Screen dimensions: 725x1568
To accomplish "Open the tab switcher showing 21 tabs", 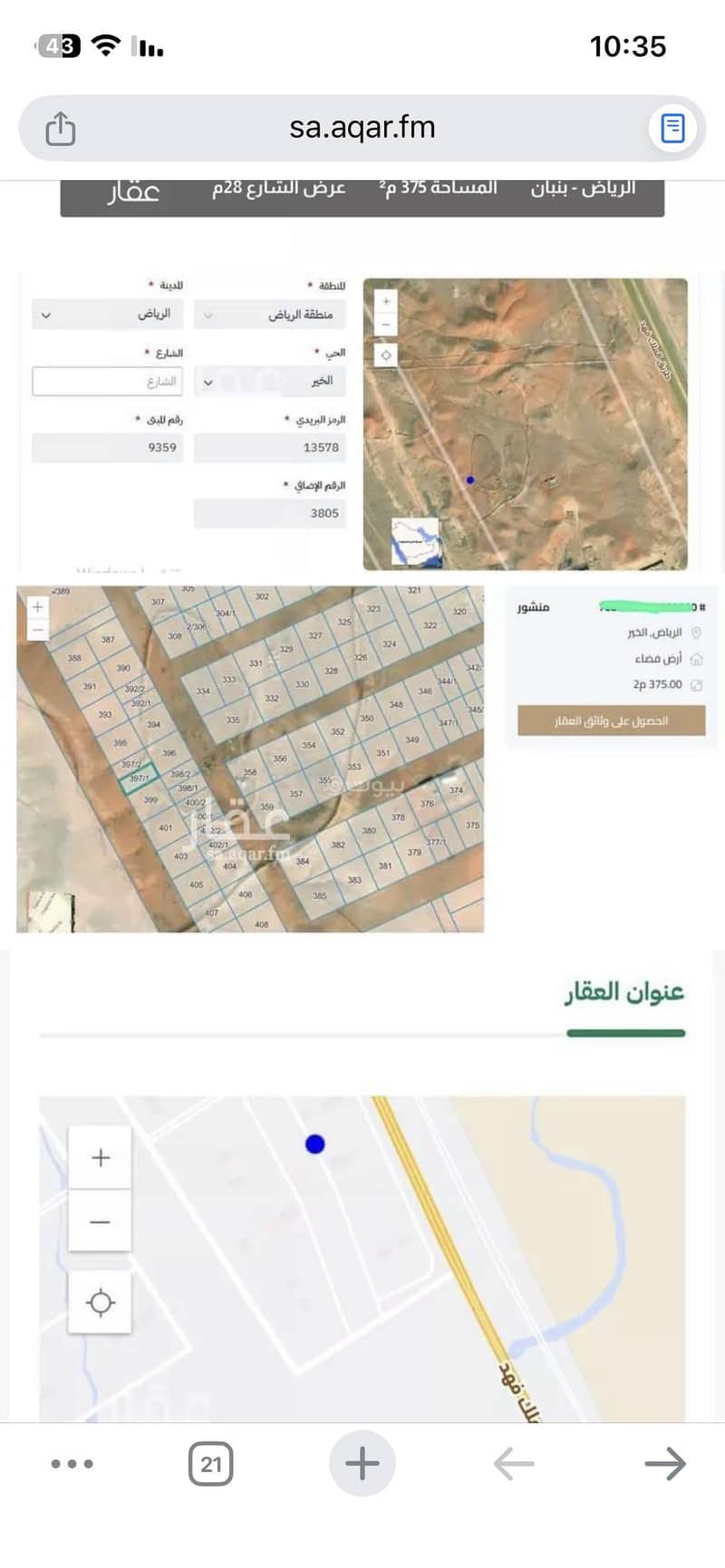I will click(x=210, y=1464).
